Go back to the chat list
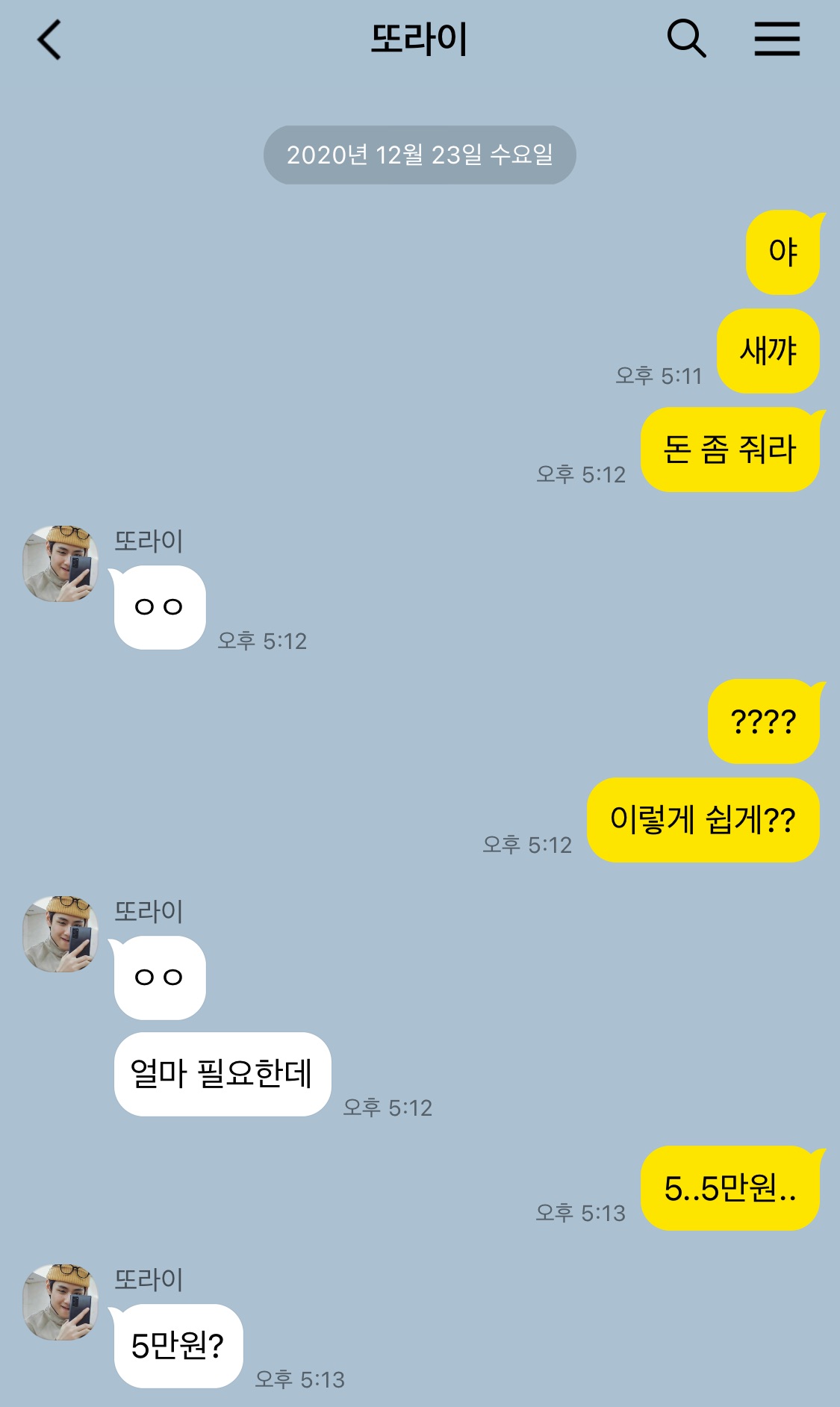 [49, 40]
